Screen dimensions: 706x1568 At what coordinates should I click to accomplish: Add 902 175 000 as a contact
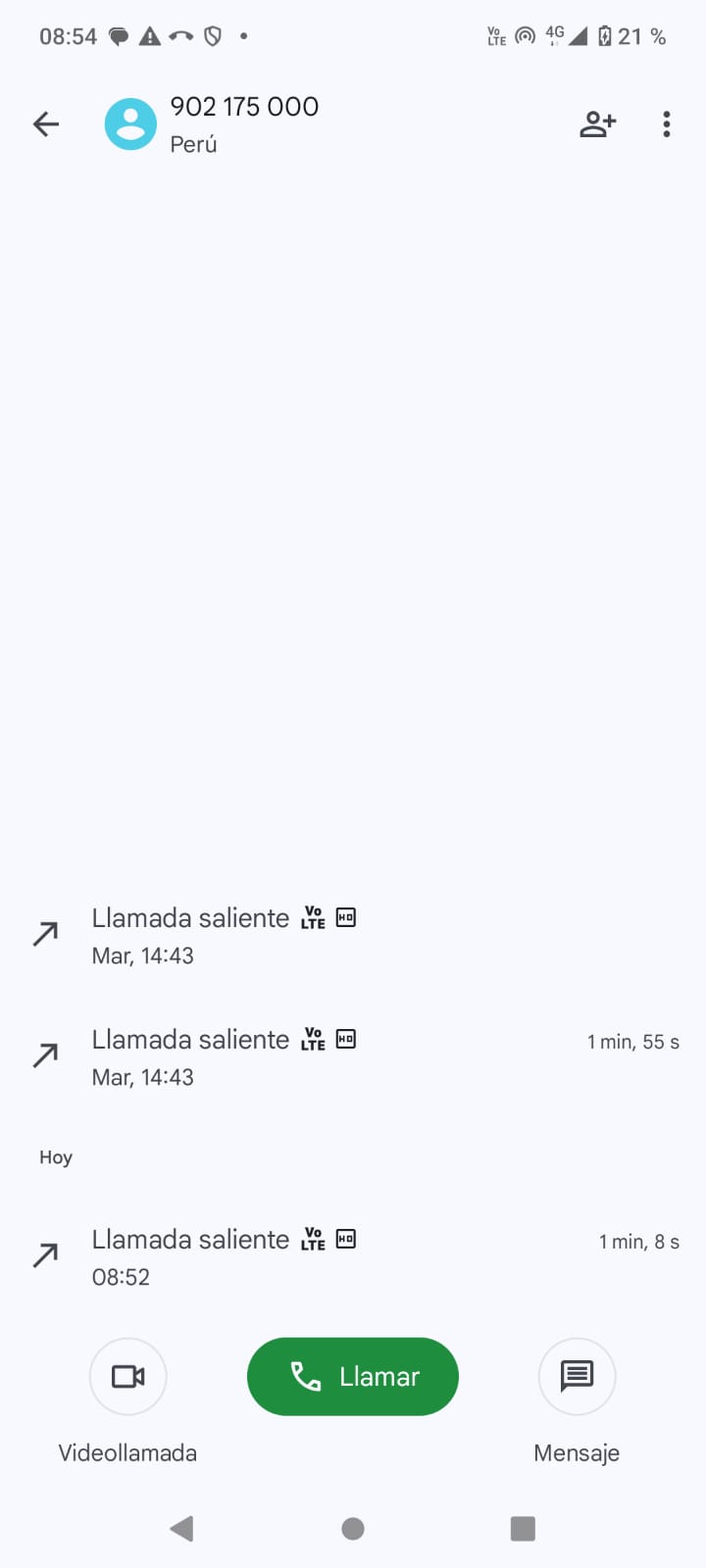[x=597, y=124]
